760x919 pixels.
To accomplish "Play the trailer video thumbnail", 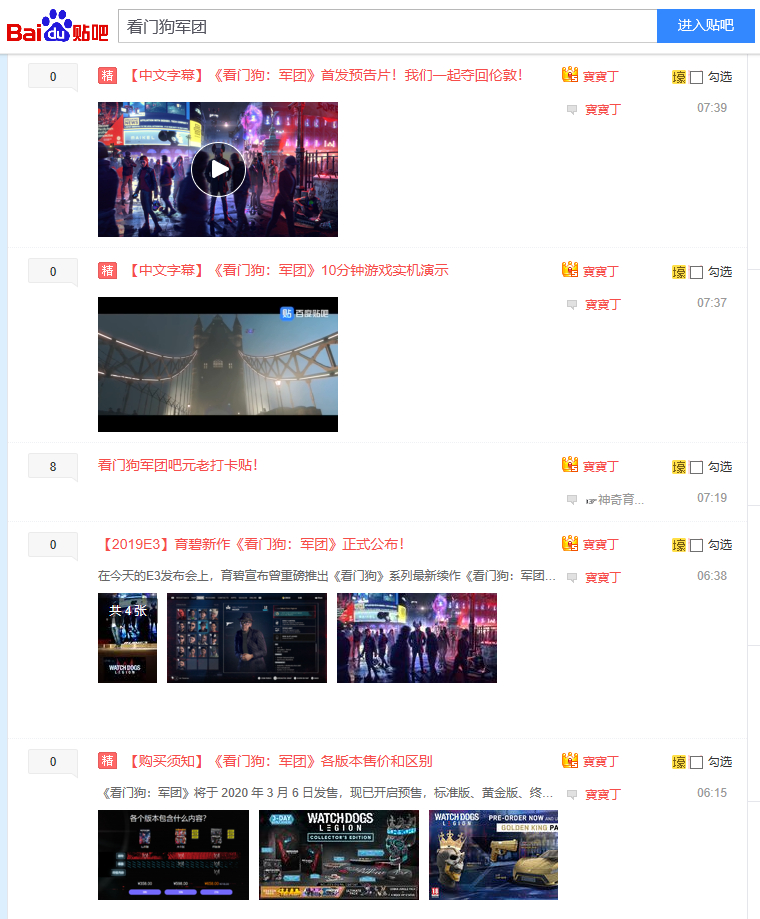I will coord(218,169).
